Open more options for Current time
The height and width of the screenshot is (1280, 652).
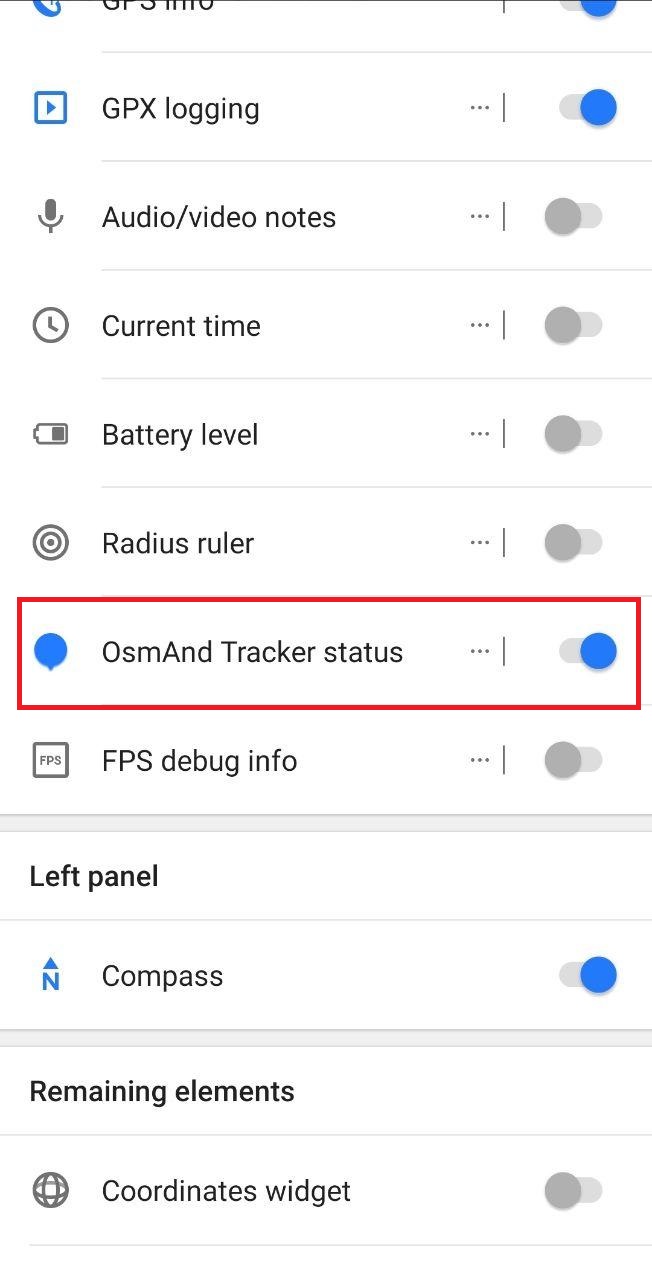(480, 325)
